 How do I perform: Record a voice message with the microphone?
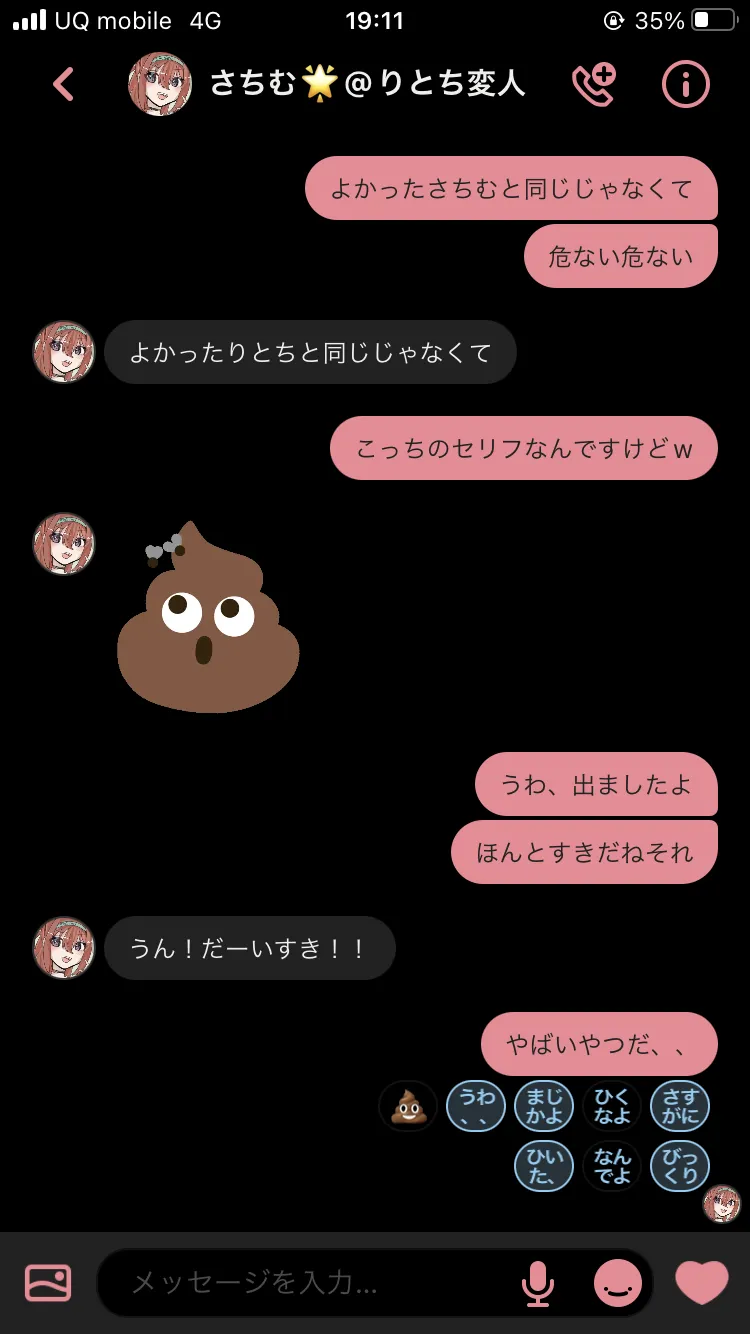tap(538, 1283)
